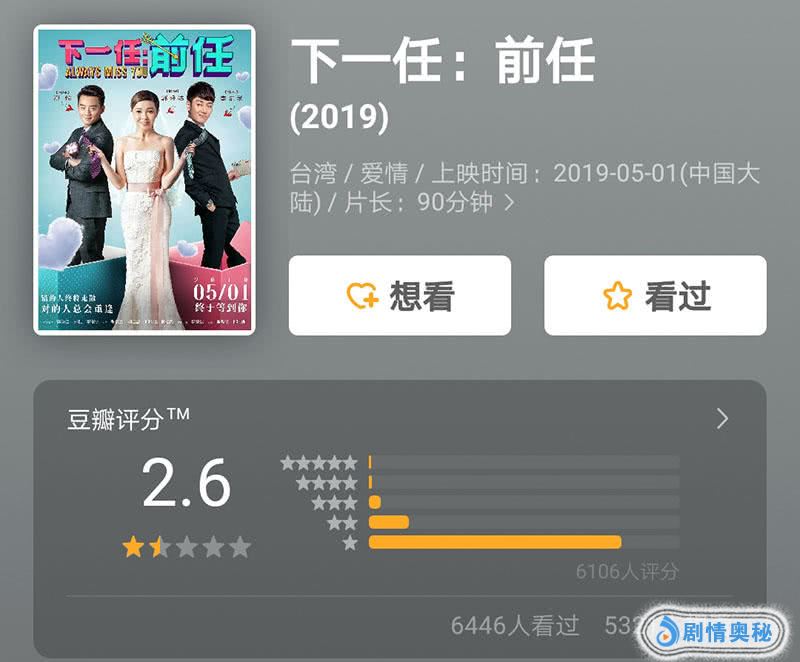Open the 豆瓣评分 rating details chevron

723,419
